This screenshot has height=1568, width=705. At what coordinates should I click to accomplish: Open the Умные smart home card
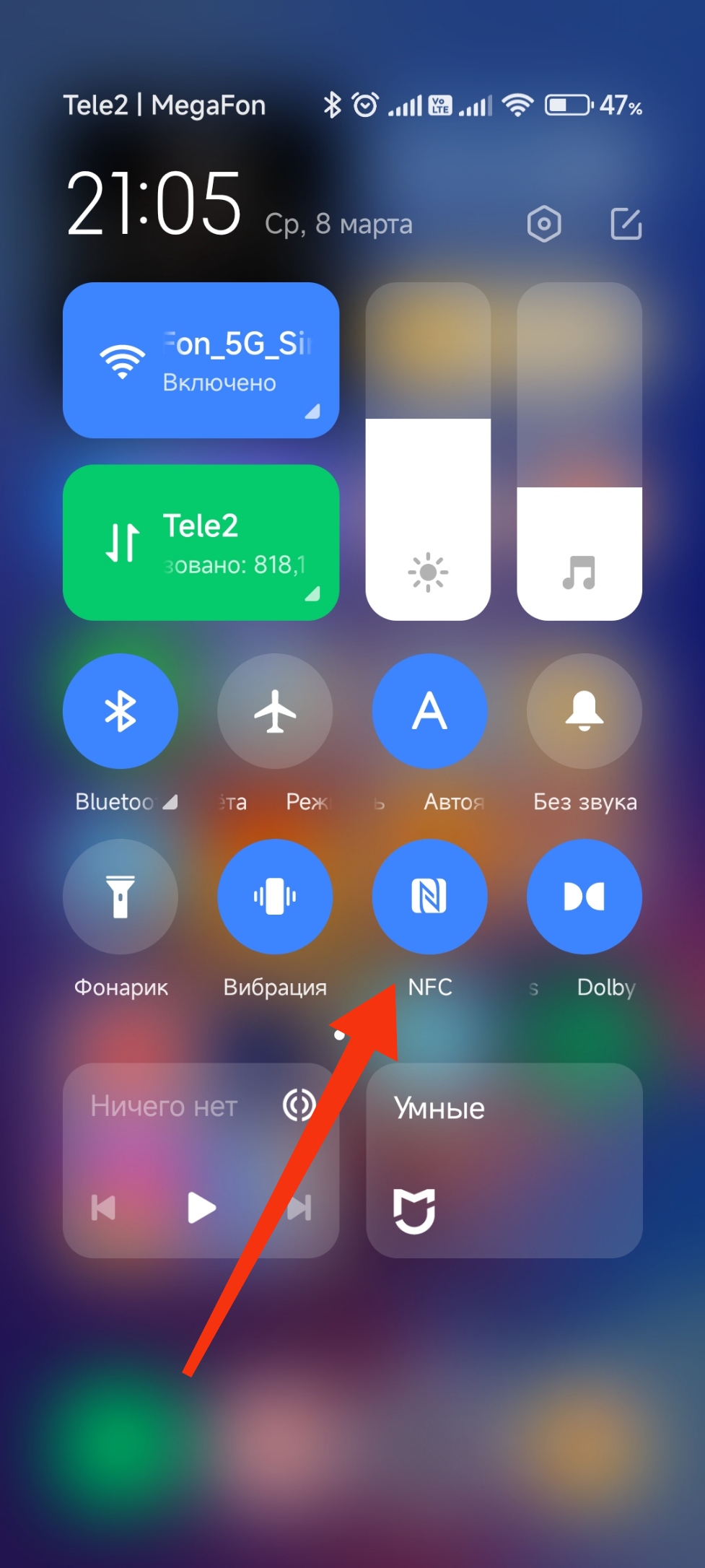coord(504,1160)
